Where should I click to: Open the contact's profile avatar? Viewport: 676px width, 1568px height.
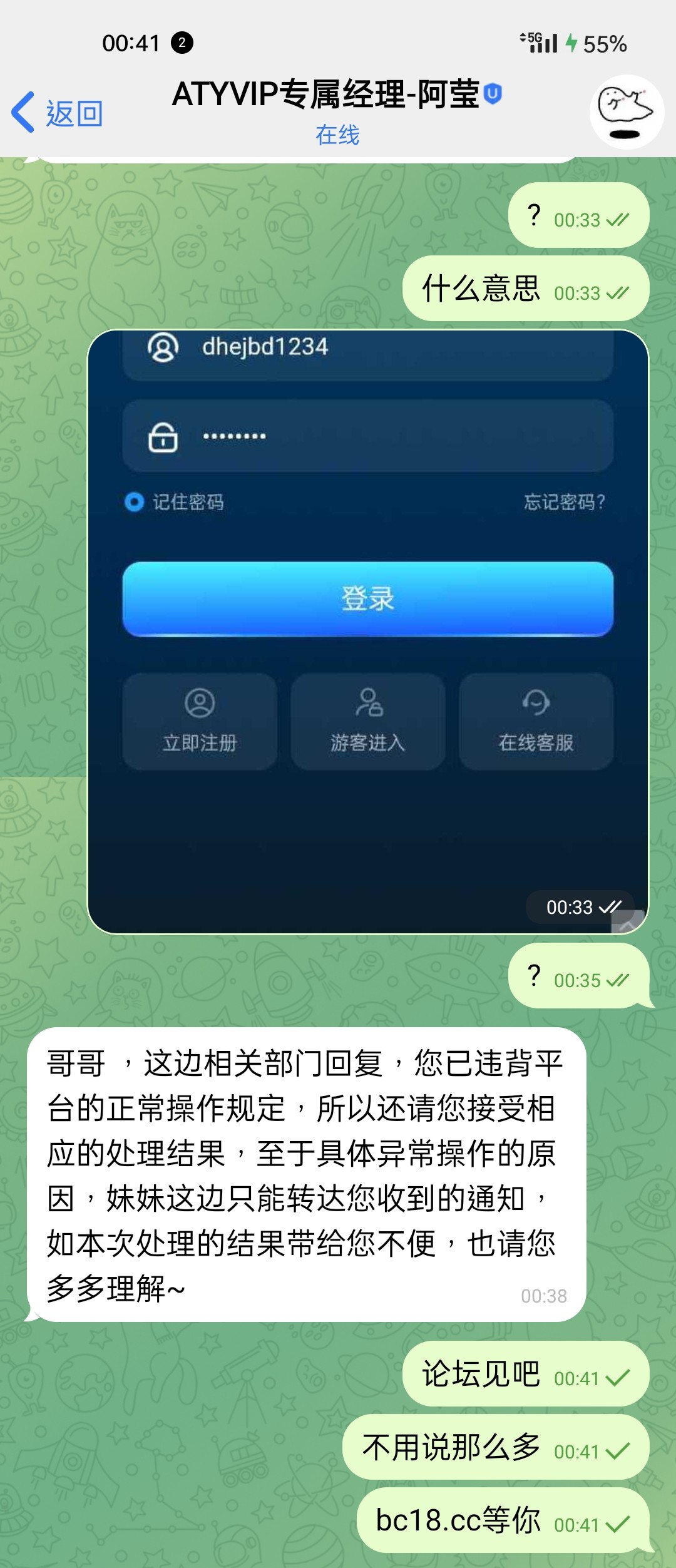[x=627, y=113]
